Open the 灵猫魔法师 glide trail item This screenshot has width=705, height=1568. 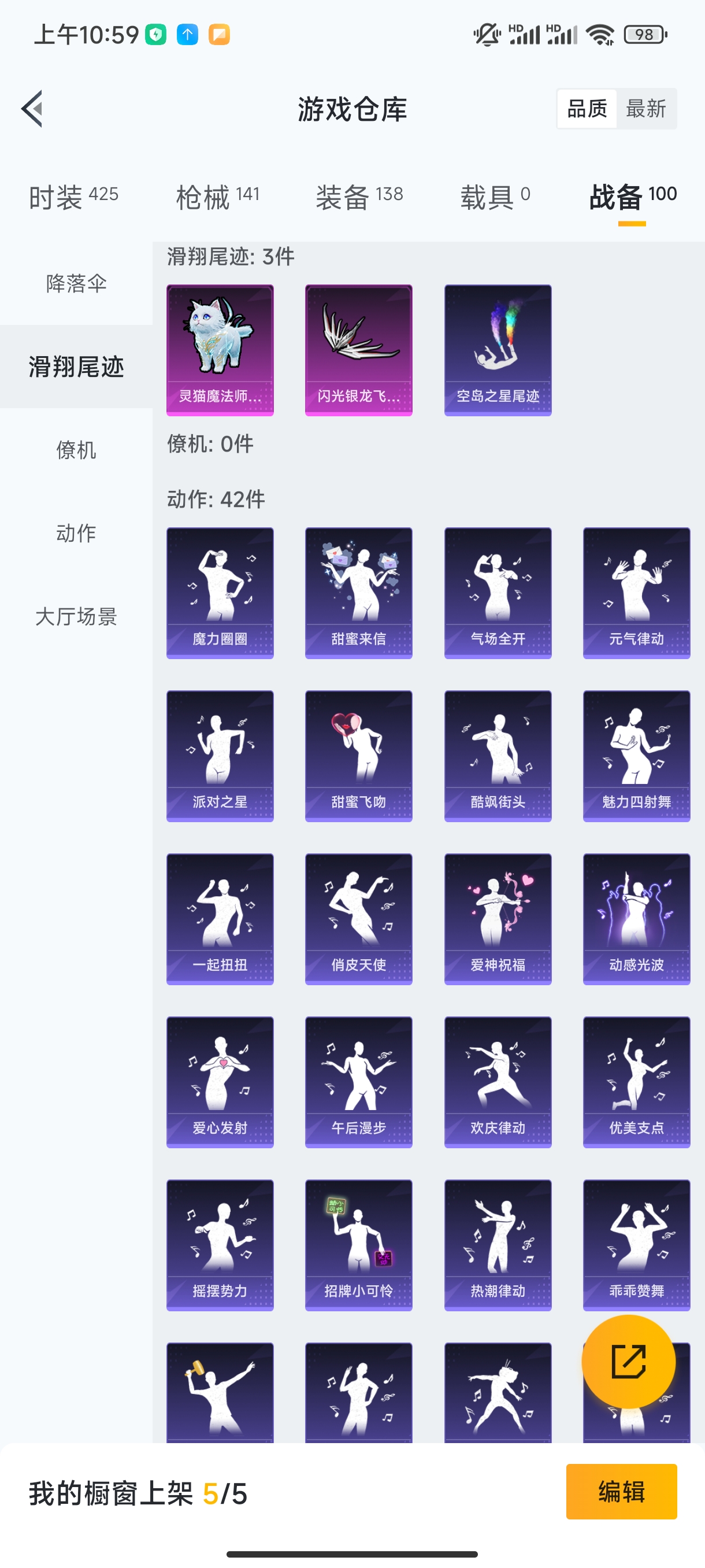[x=220, y=350]
